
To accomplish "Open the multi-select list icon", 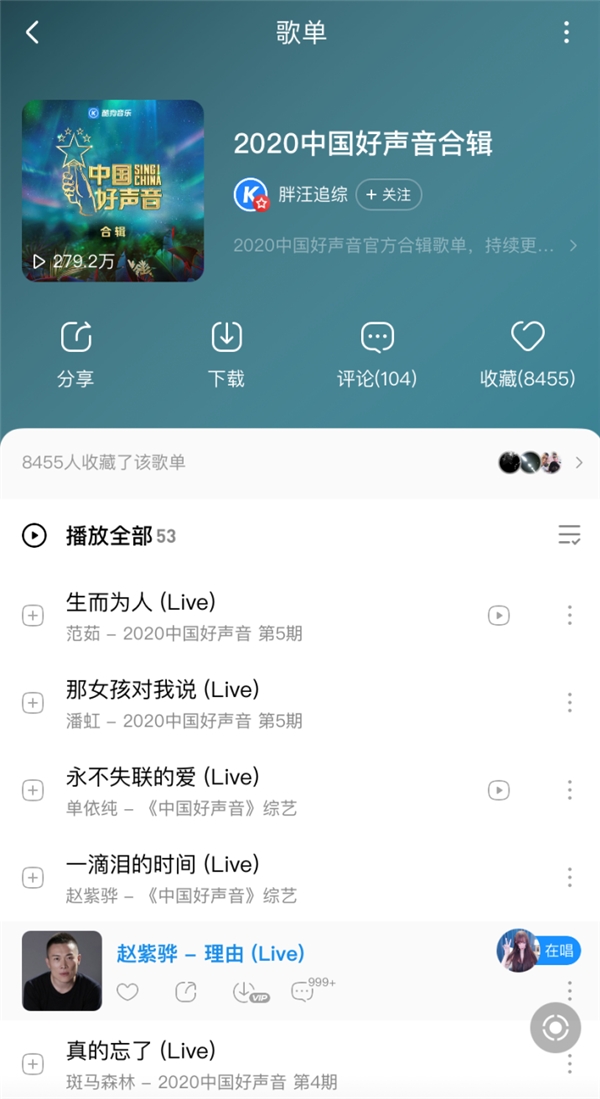I will coord(569,536).
